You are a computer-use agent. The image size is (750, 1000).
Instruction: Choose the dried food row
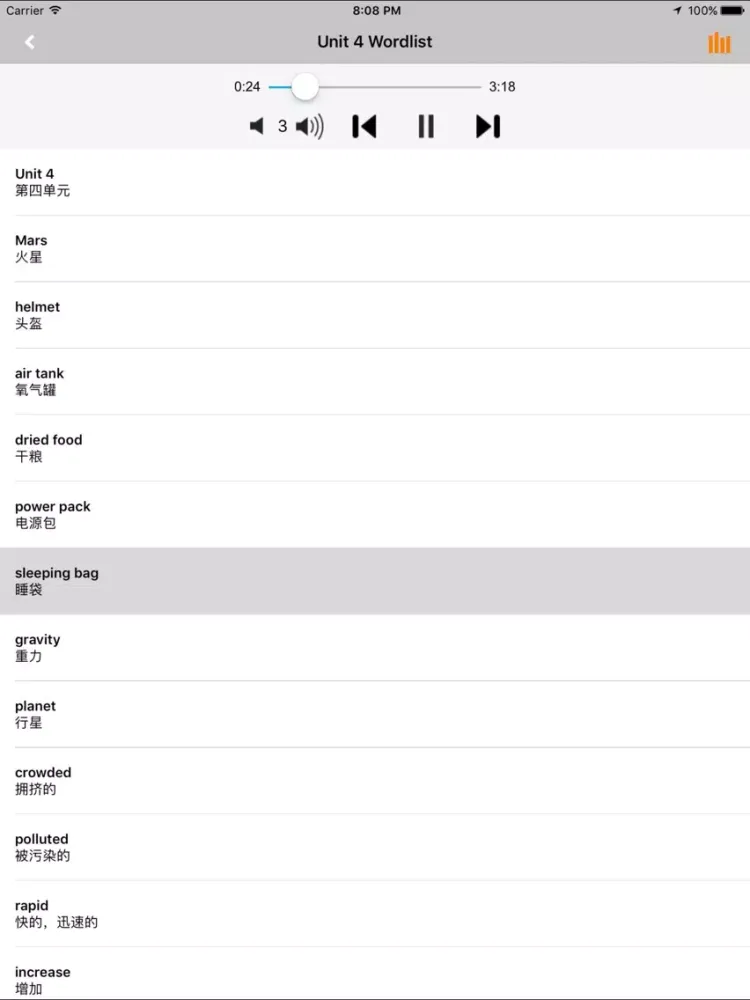click(x=375, y=448)
